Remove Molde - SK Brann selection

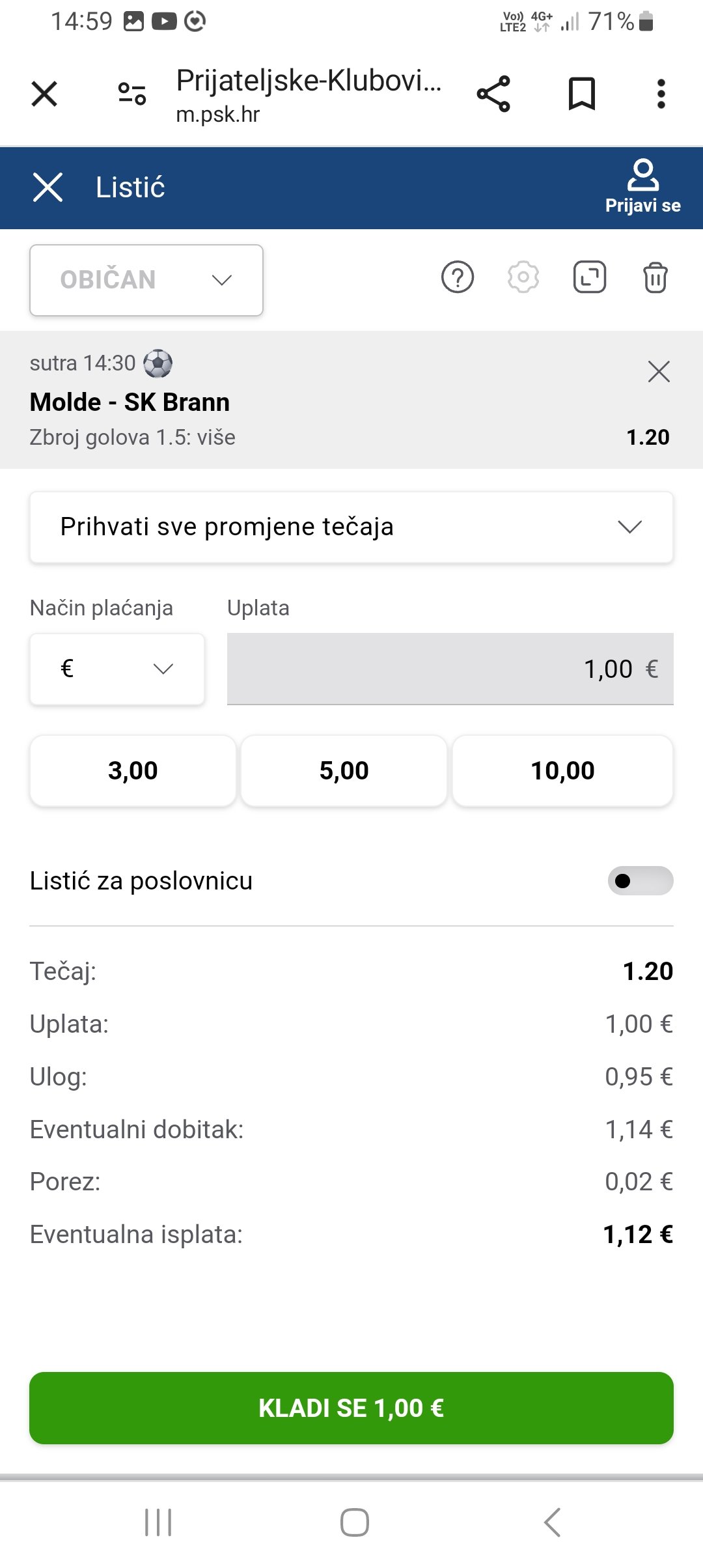(x=659, y=372)
